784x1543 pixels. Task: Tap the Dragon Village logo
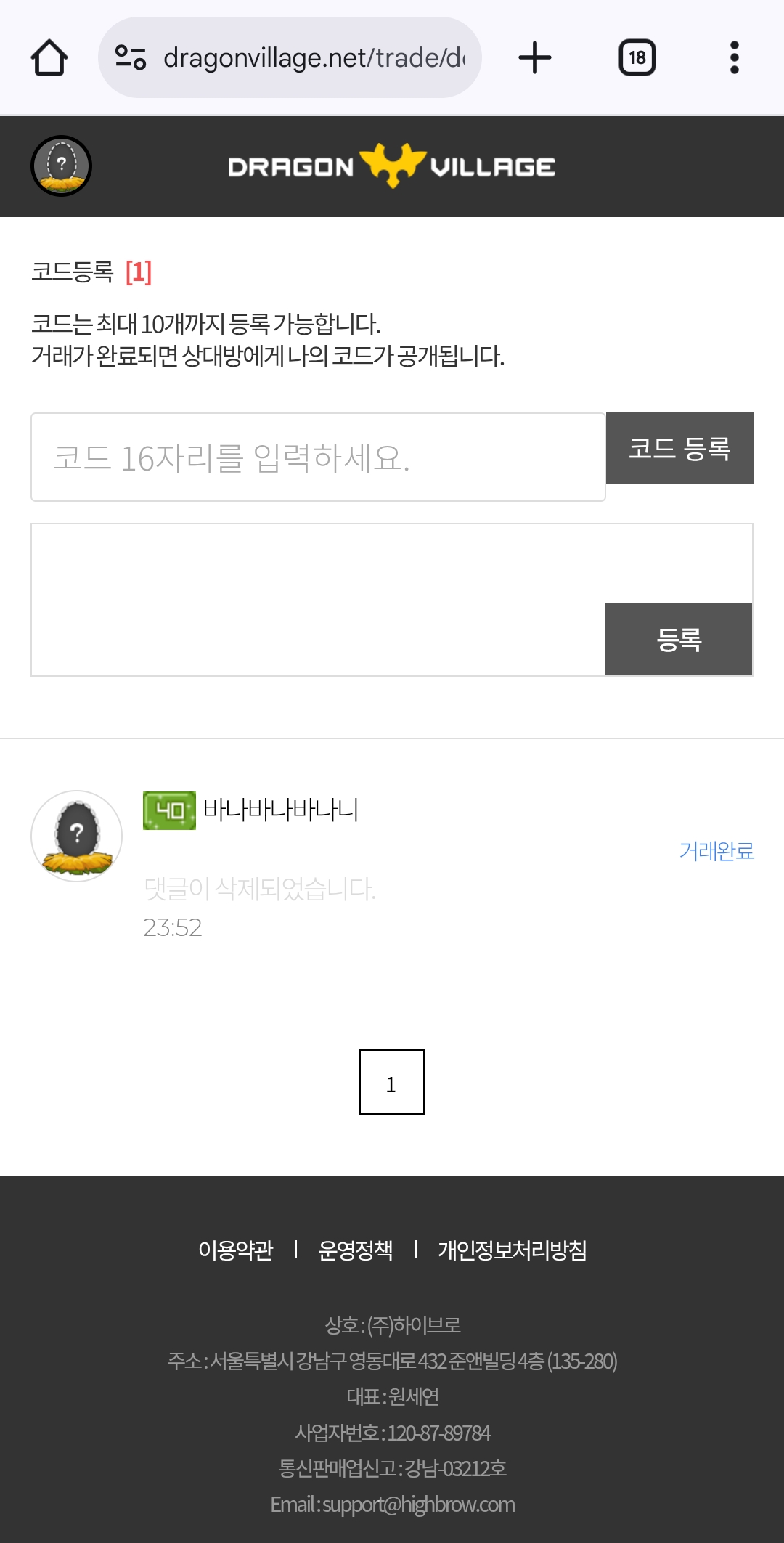pos(392,166)
